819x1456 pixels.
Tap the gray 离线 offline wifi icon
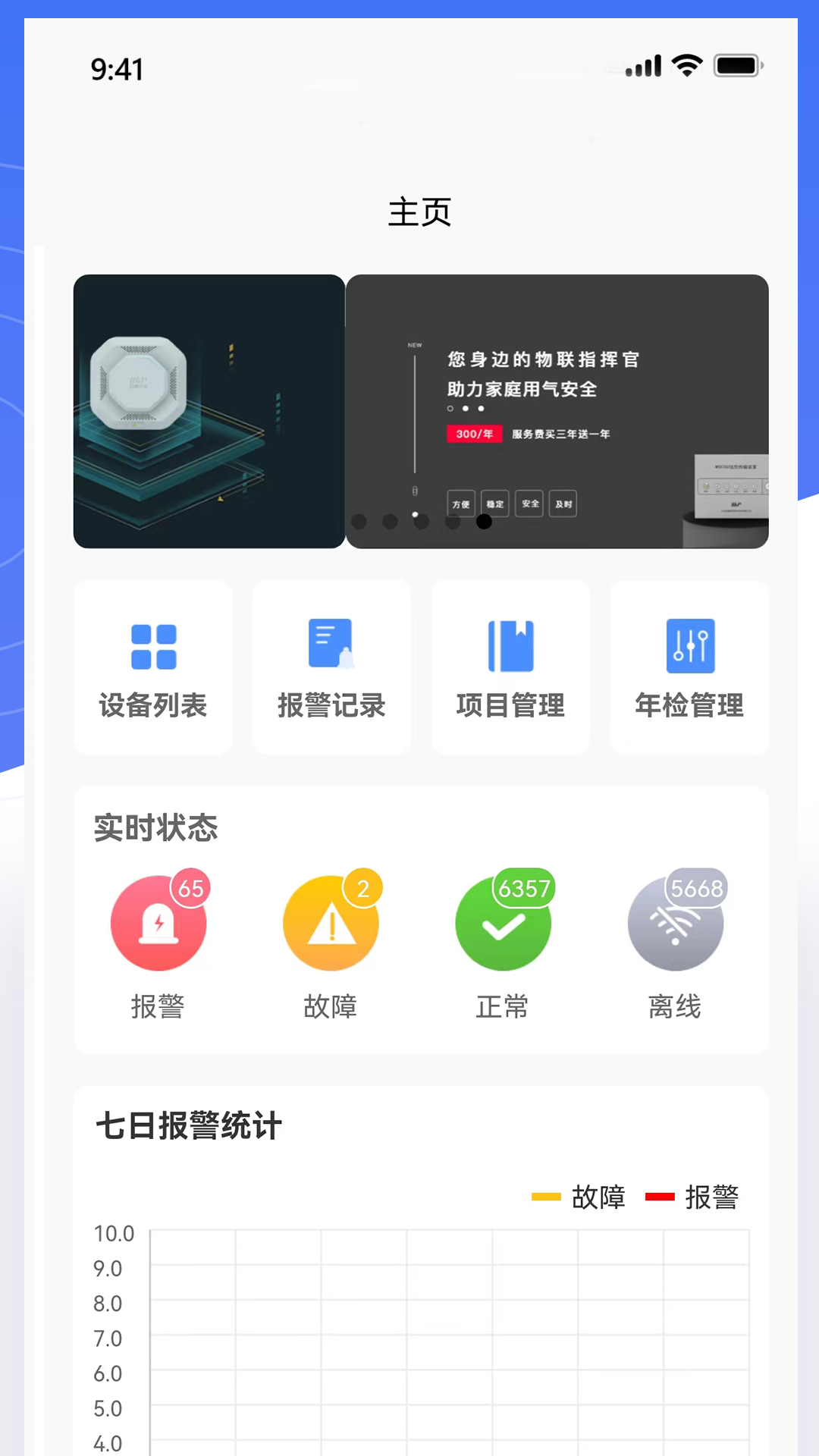click(675, 922)
